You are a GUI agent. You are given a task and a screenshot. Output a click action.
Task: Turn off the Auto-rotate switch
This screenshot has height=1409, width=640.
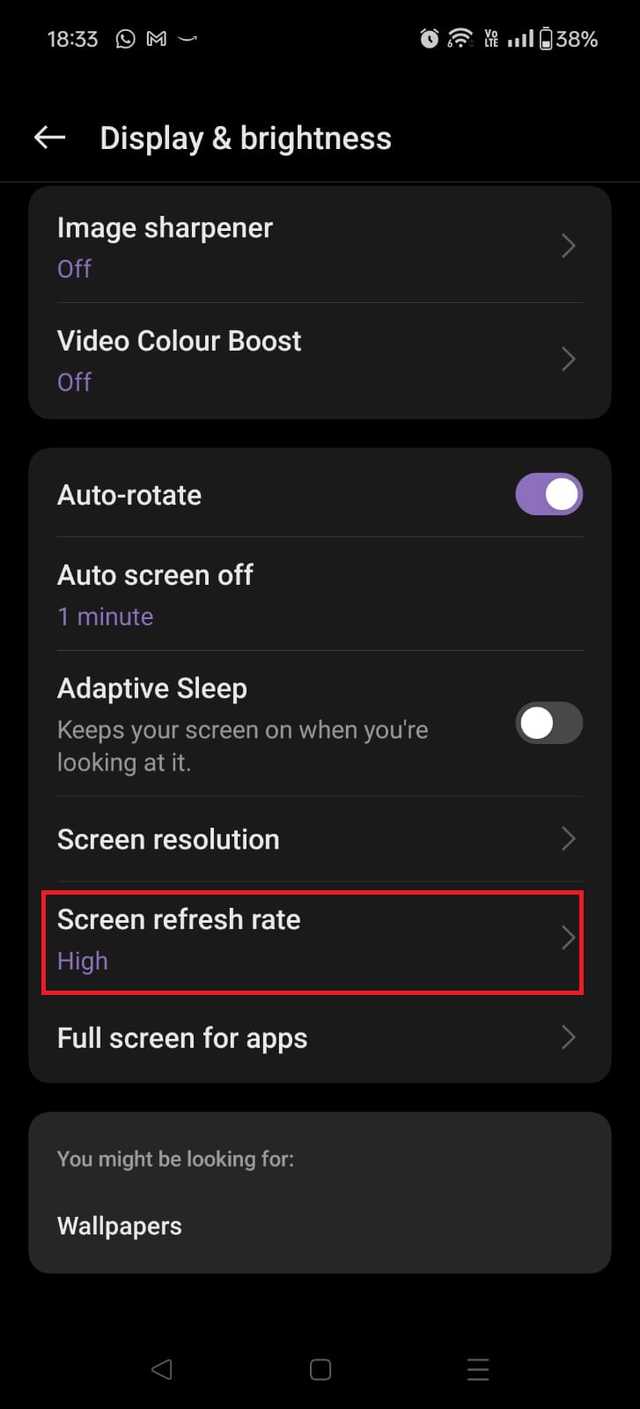[548, 495]
